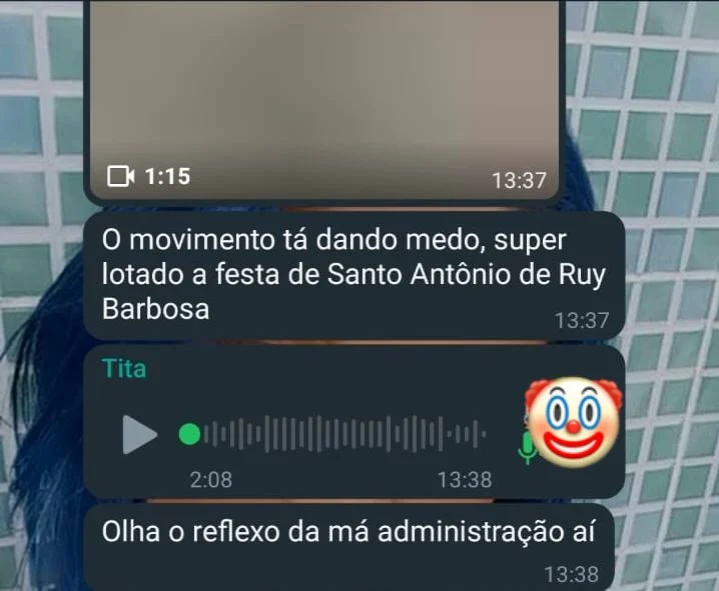Tap the voice message seek dot
The image size is (719, 591).
(189, 434)
